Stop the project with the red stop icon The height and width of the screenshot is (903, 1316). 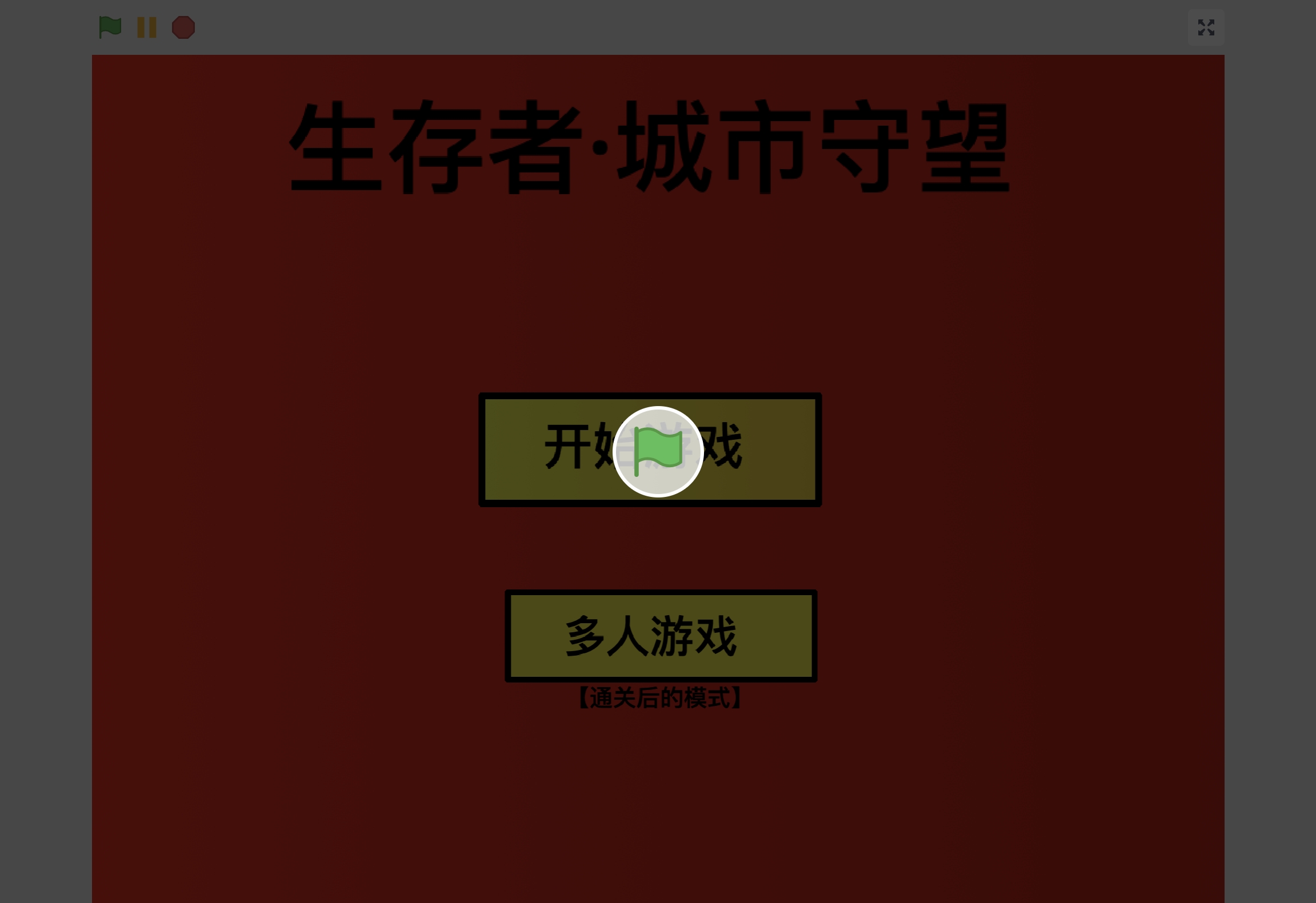pyautogui.click(x=183, y=27)
